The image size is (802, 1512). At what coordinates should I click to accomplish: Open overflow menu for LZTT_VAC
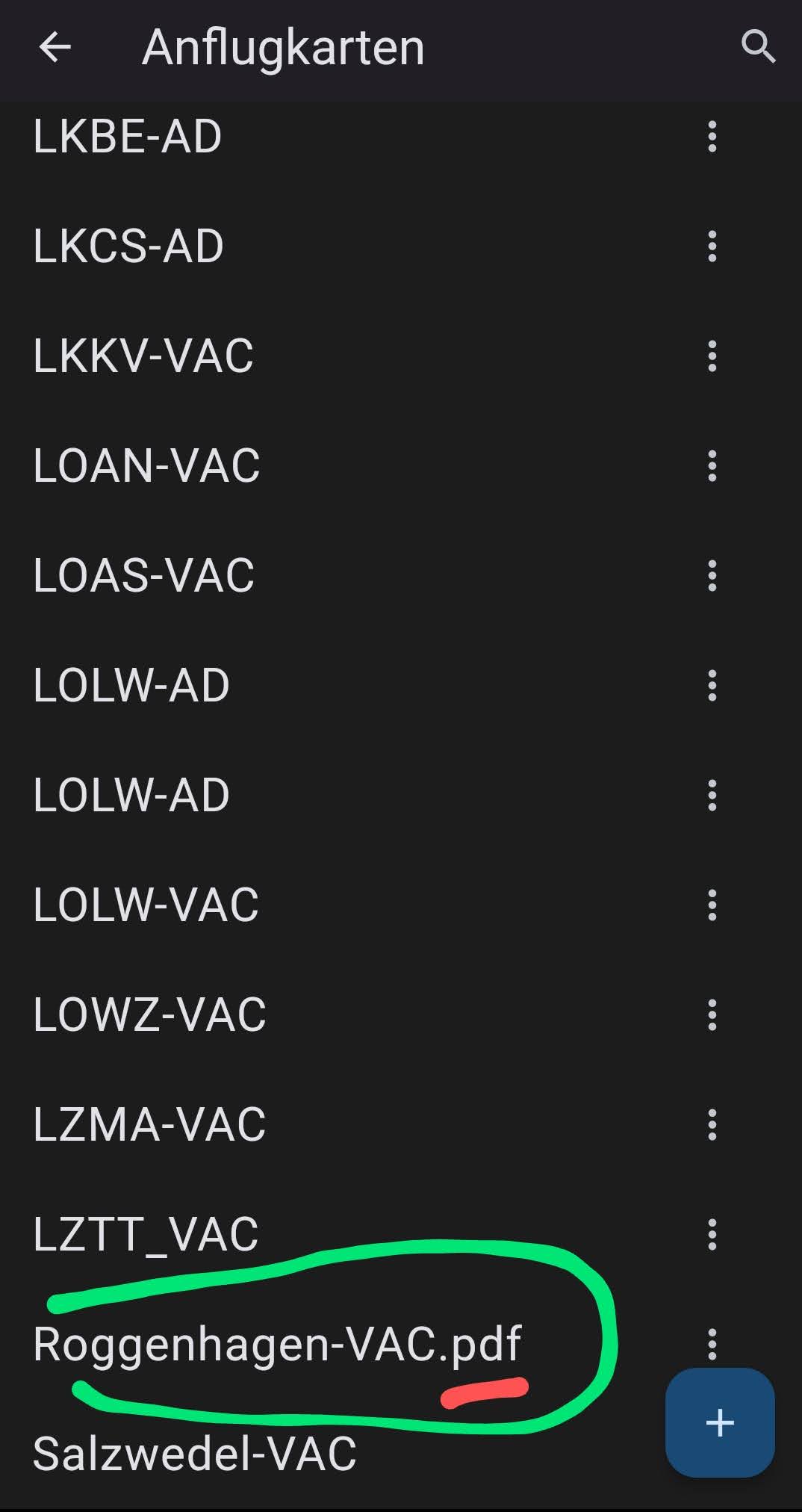pos(712,1234)
